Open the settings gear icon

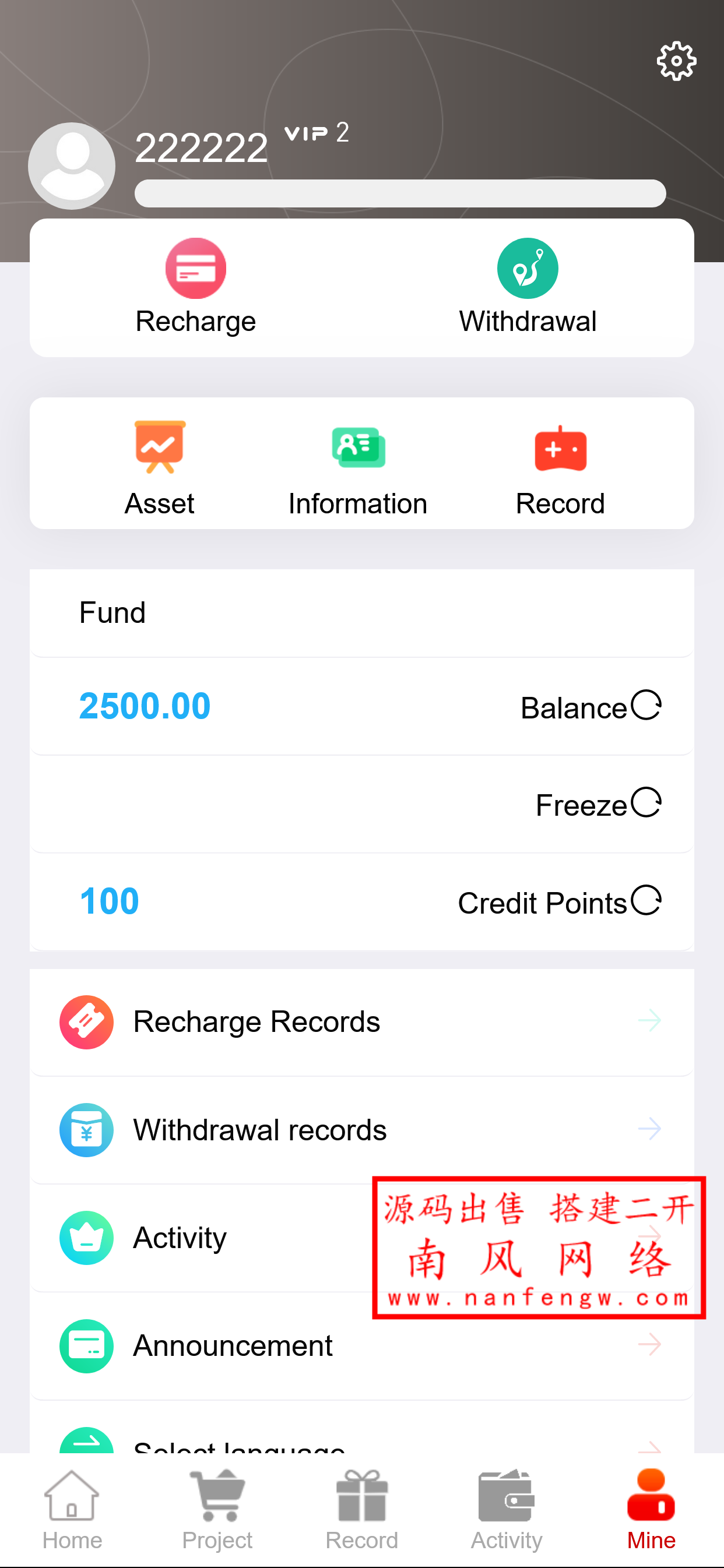point(676,61)
